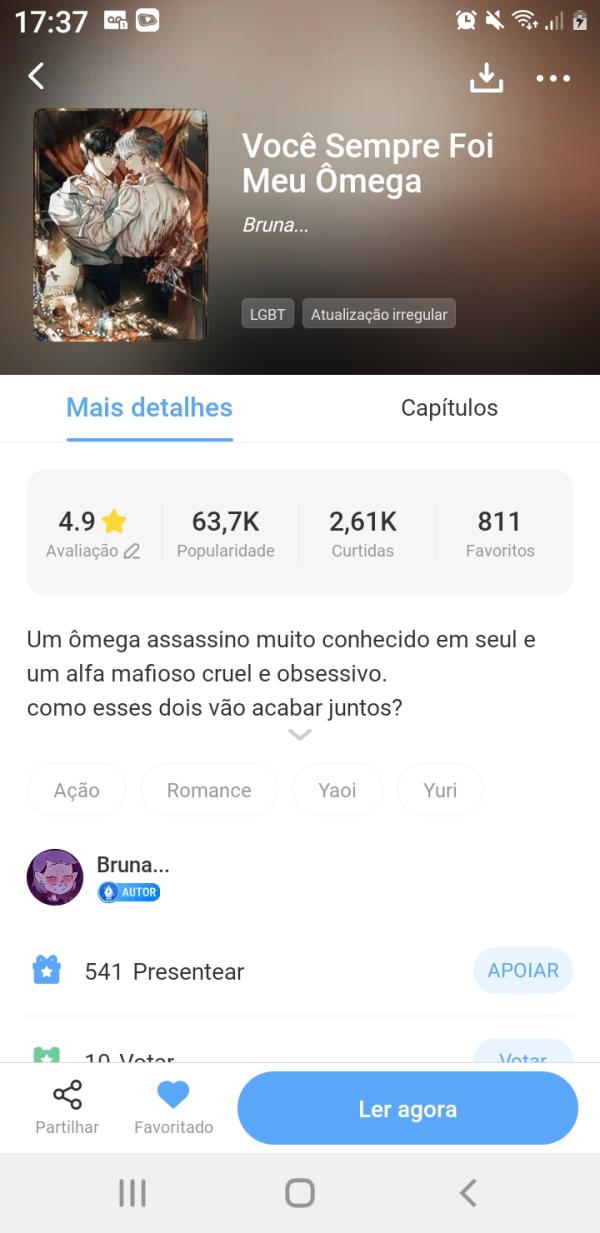The height and width of the screenshot is (1233, 600).
Task: Tap APOIAR to gift the author
Action: 522,970
